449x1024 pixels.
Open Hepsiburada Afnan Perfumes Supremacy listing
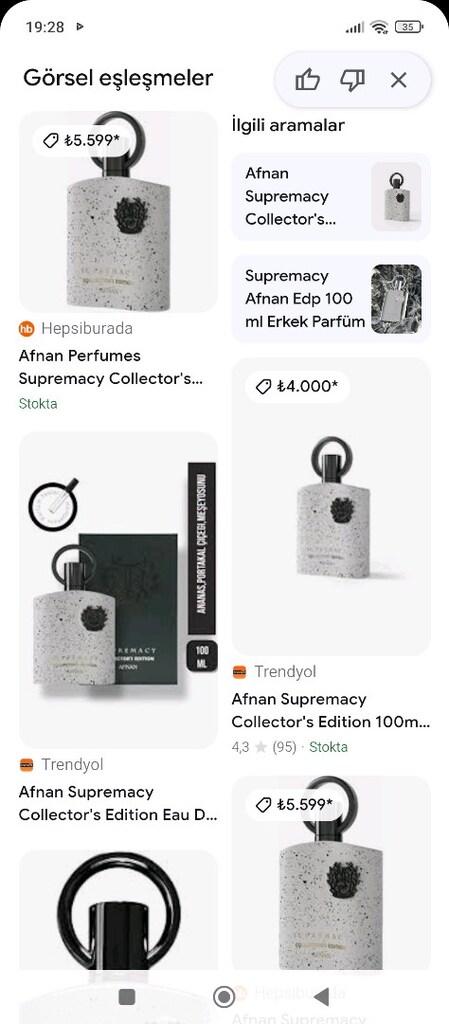118,261
